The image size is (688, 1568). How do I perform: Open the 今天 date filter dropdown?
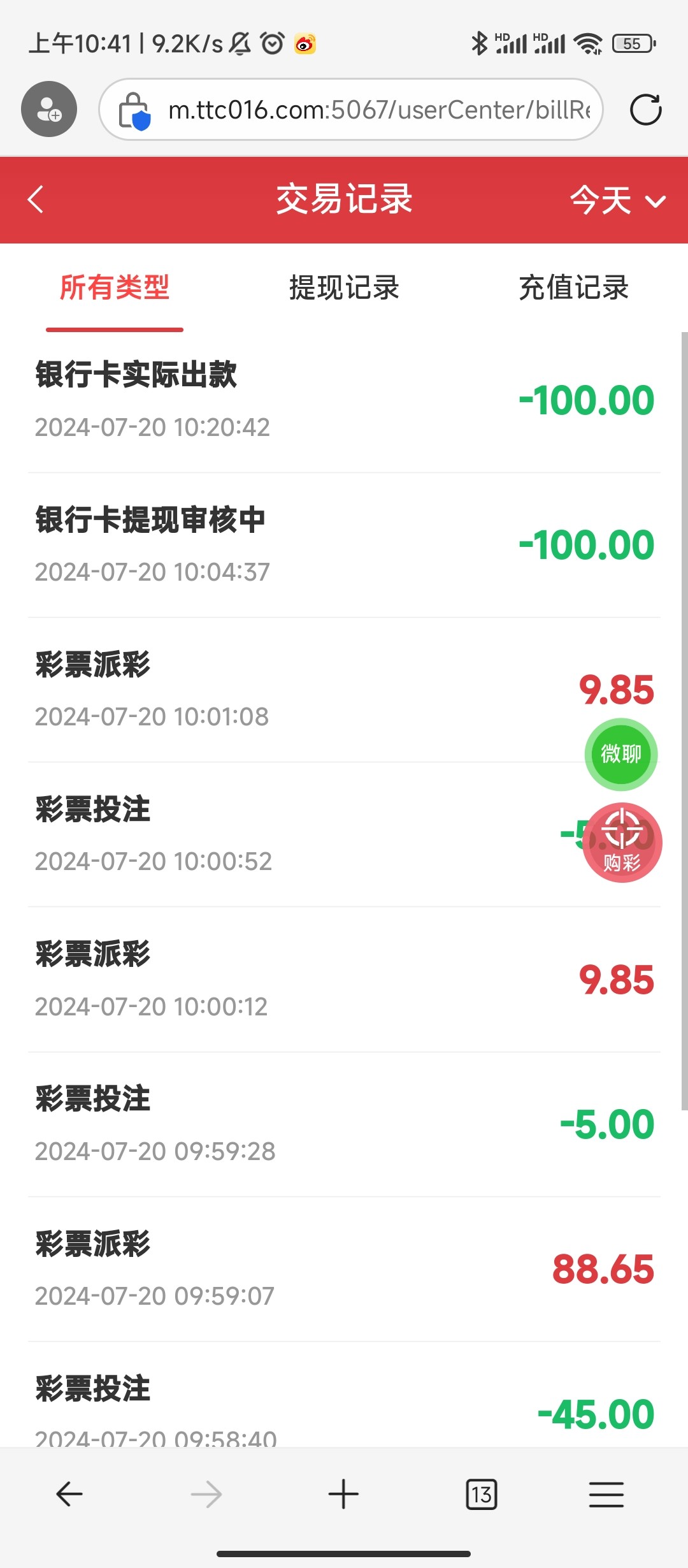tap(617, 200)
